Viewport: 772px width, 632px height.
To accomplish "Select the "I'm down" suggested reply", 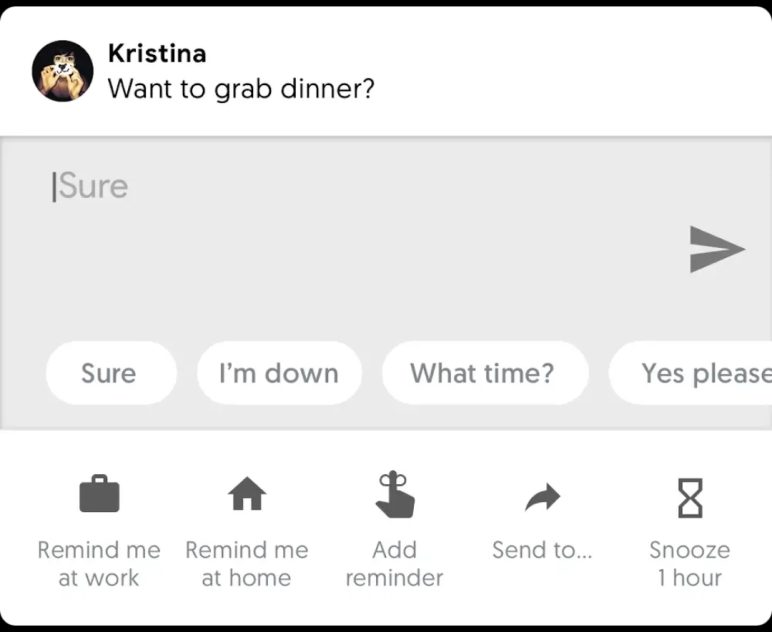I will click(x=279, y=373).
